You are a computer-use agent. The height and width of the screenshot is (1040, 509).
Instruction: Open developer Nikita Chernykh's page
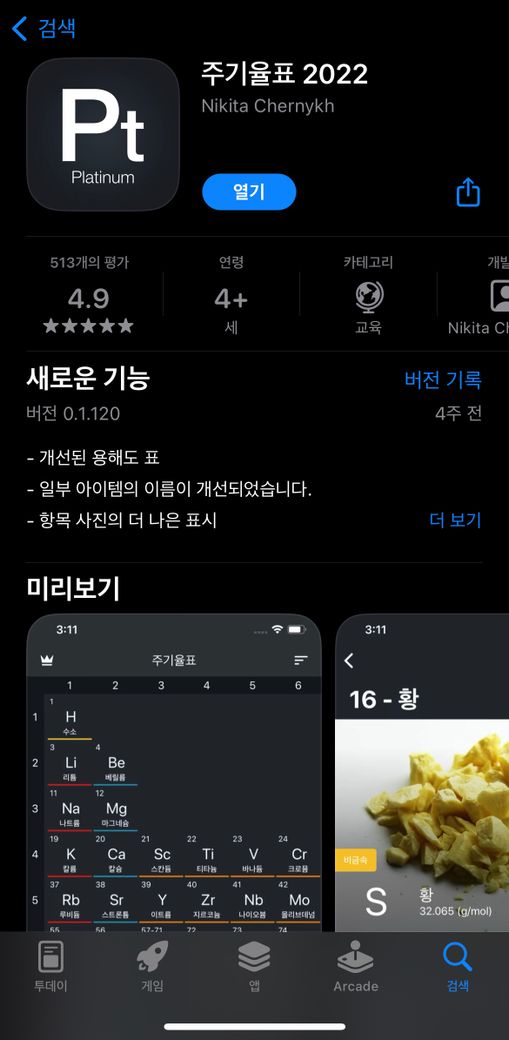[267, 106]
